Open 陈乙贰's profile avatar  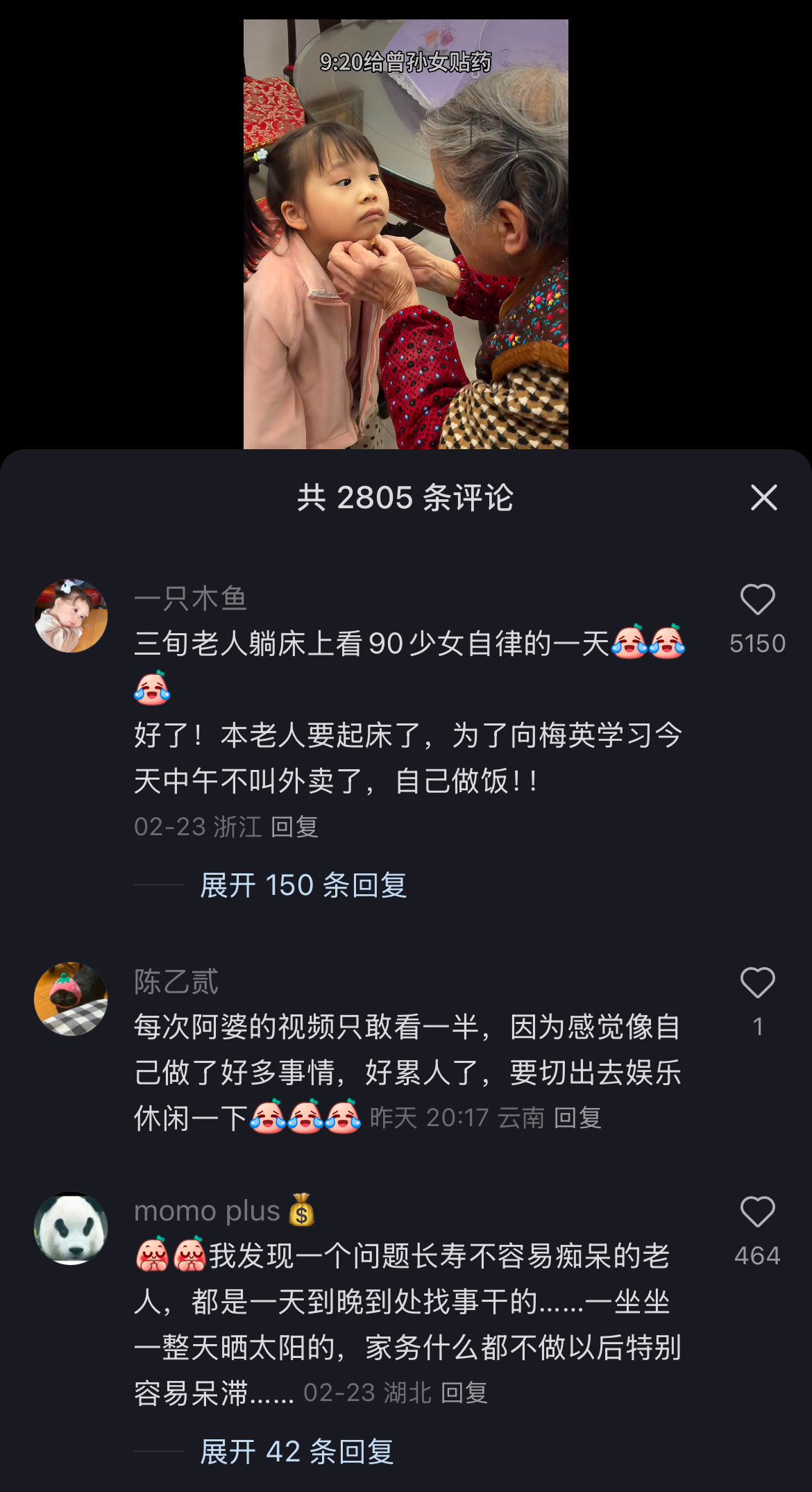click(71, 999)
